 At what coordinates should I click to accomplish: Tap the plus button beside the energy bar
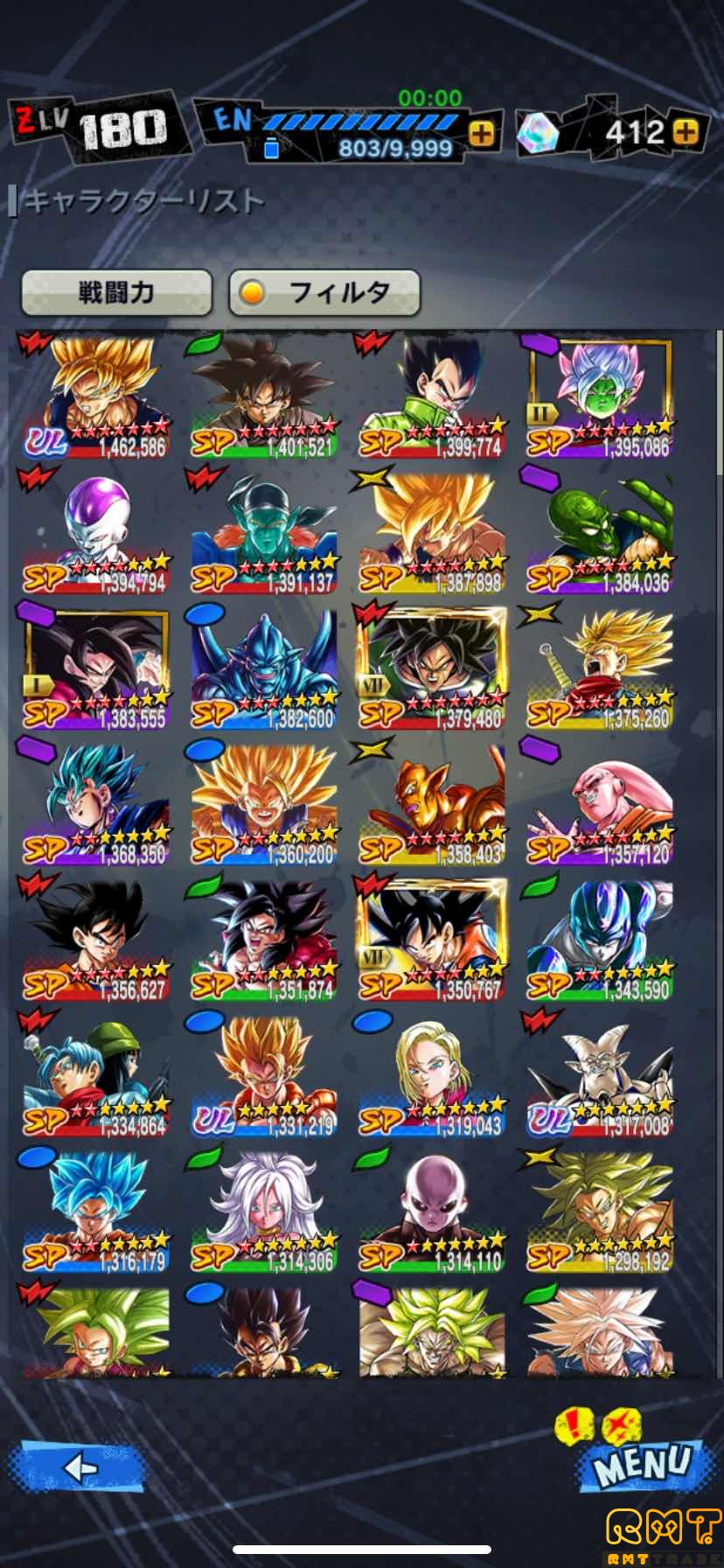(x=482, y=133)
